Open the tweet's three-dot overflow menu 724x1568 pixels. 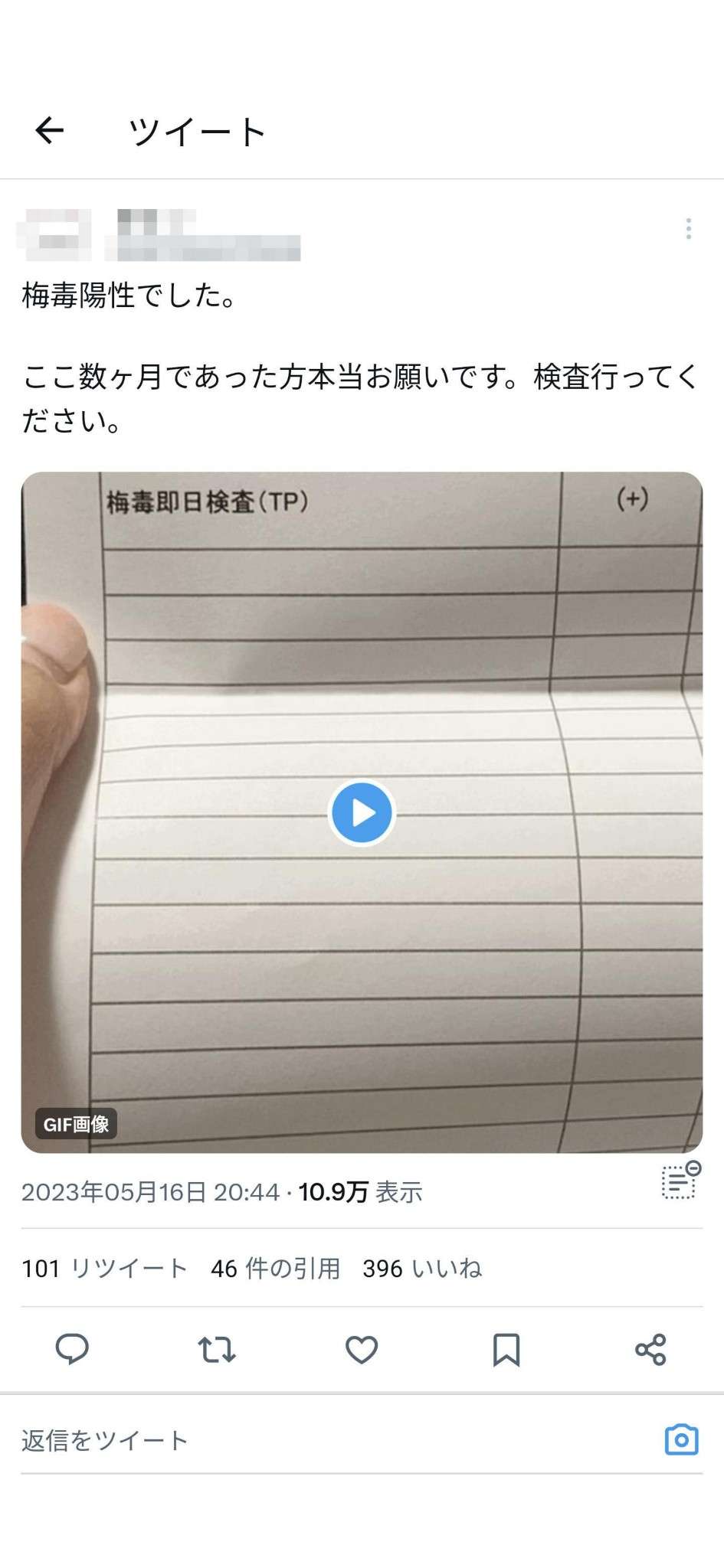[x=688, y=229]
